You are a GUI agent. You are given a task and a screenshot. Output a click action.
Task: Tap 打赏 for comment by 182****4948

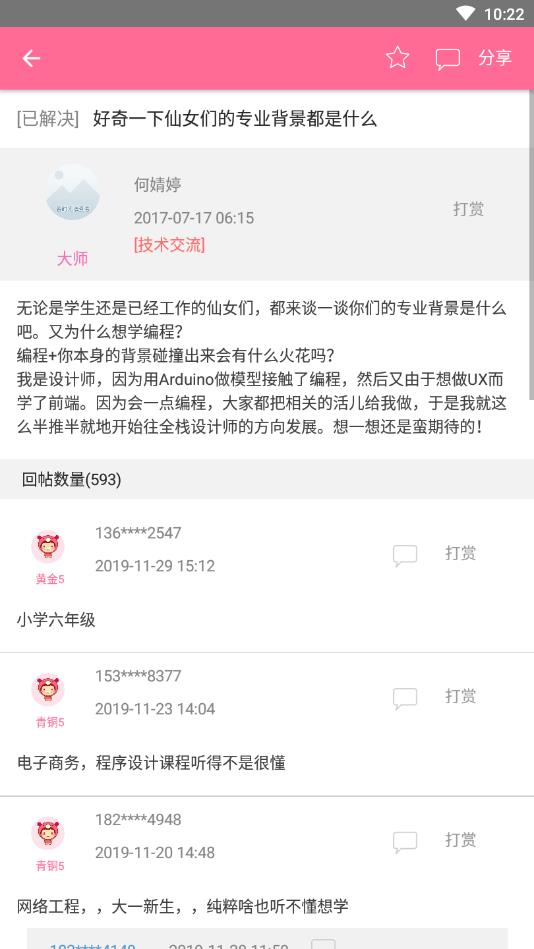coord(461,839)
